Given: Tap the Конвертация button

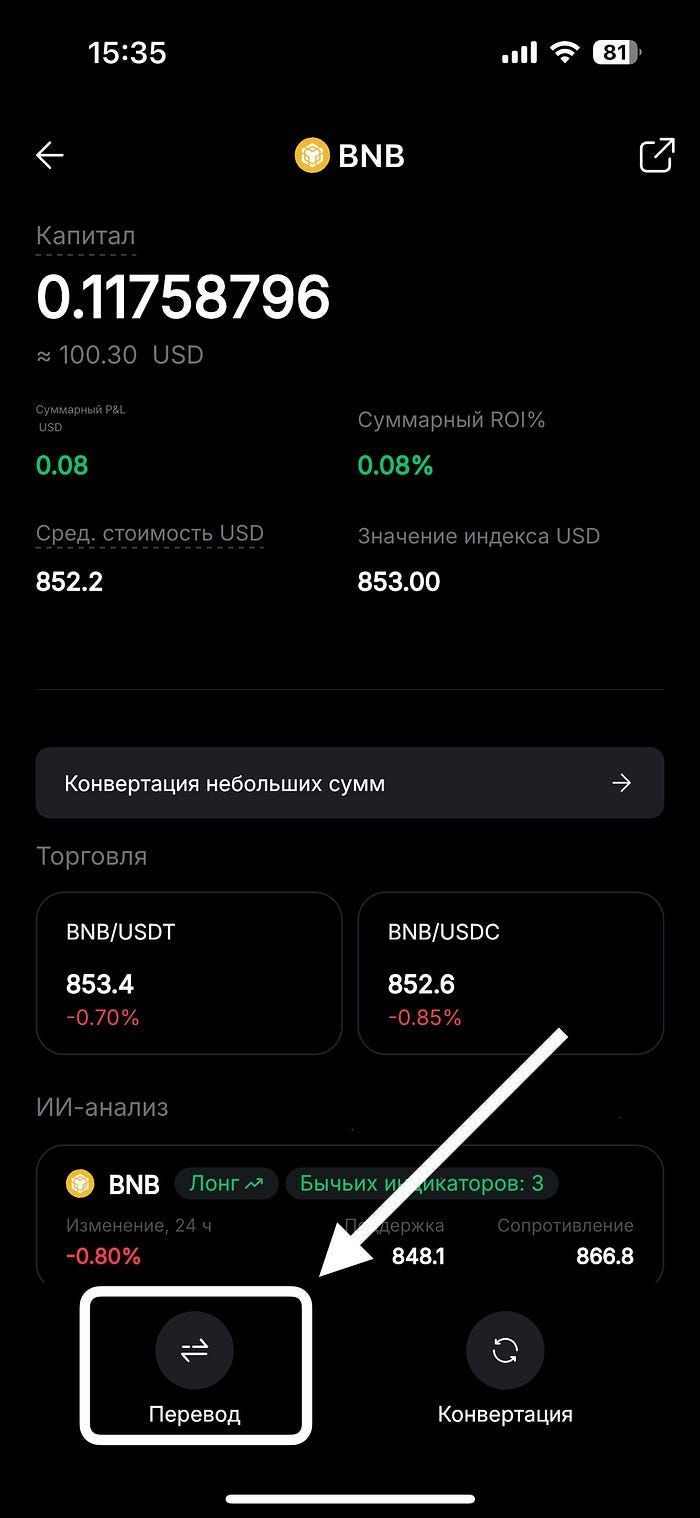Looking at the screenshot, I should (x=505, y=1367).
